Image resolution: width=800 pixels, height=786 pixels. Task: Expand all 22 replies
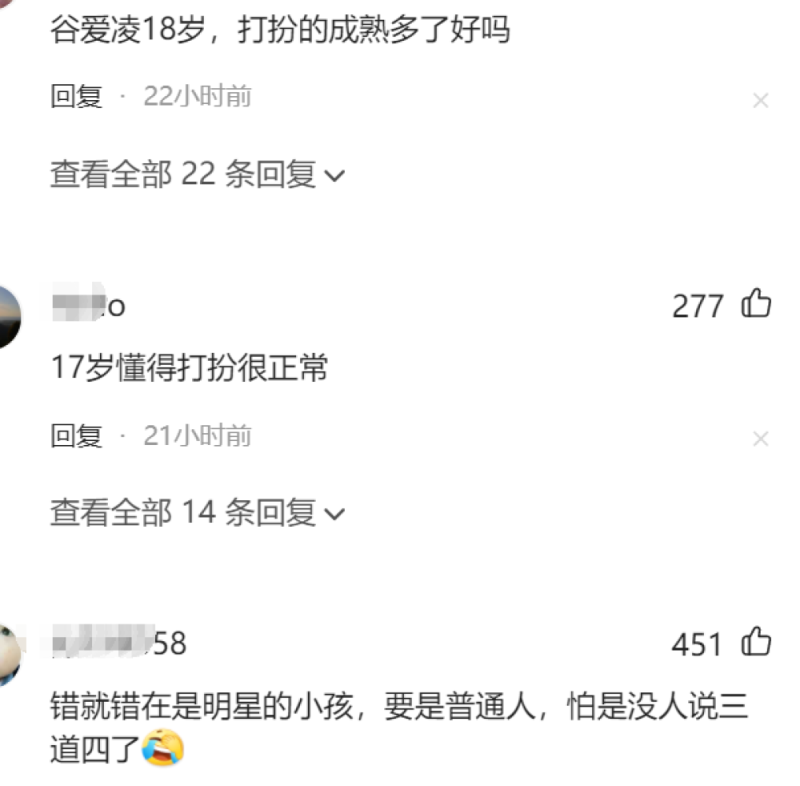[x=197, y=175]
